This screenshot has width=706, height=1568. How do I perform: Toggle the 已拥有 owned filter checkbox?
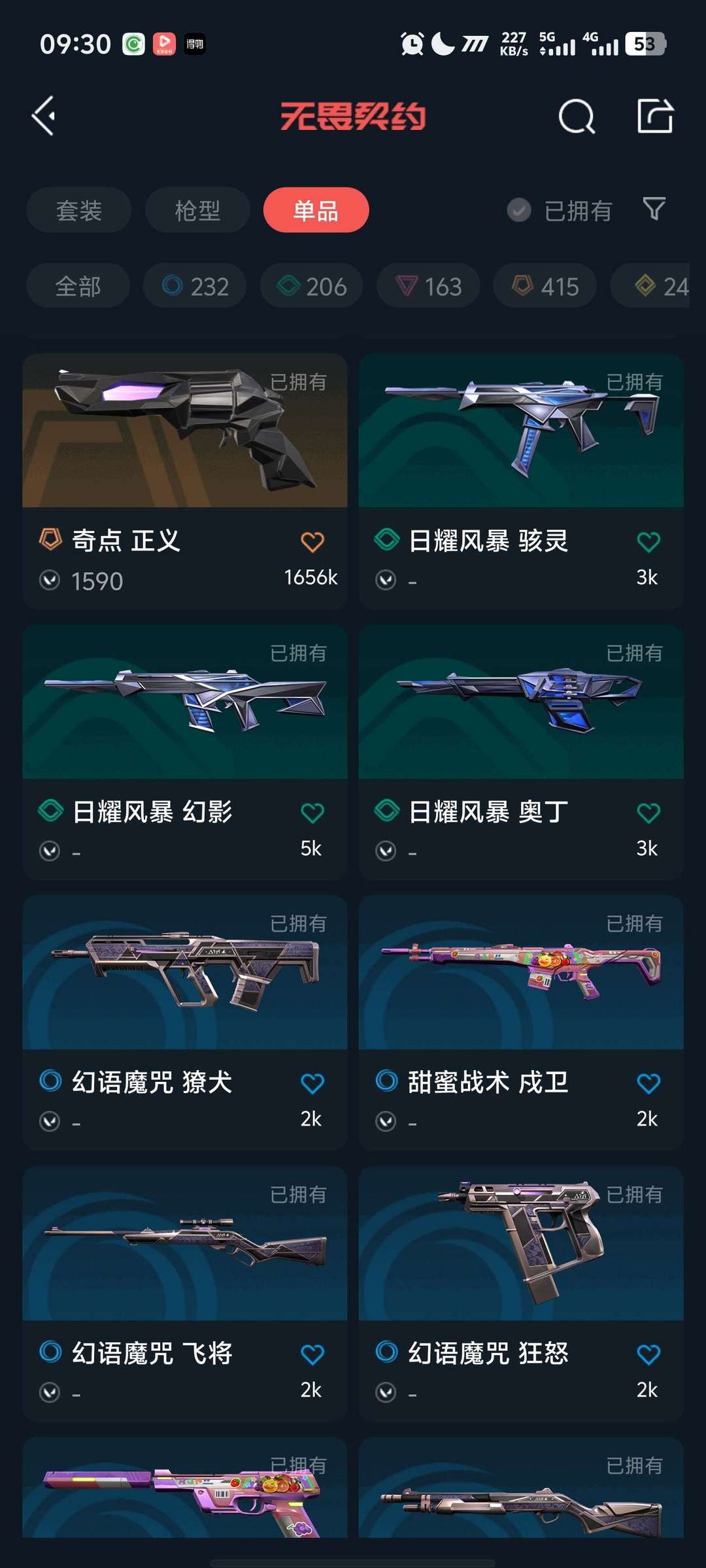coord(519,210)
